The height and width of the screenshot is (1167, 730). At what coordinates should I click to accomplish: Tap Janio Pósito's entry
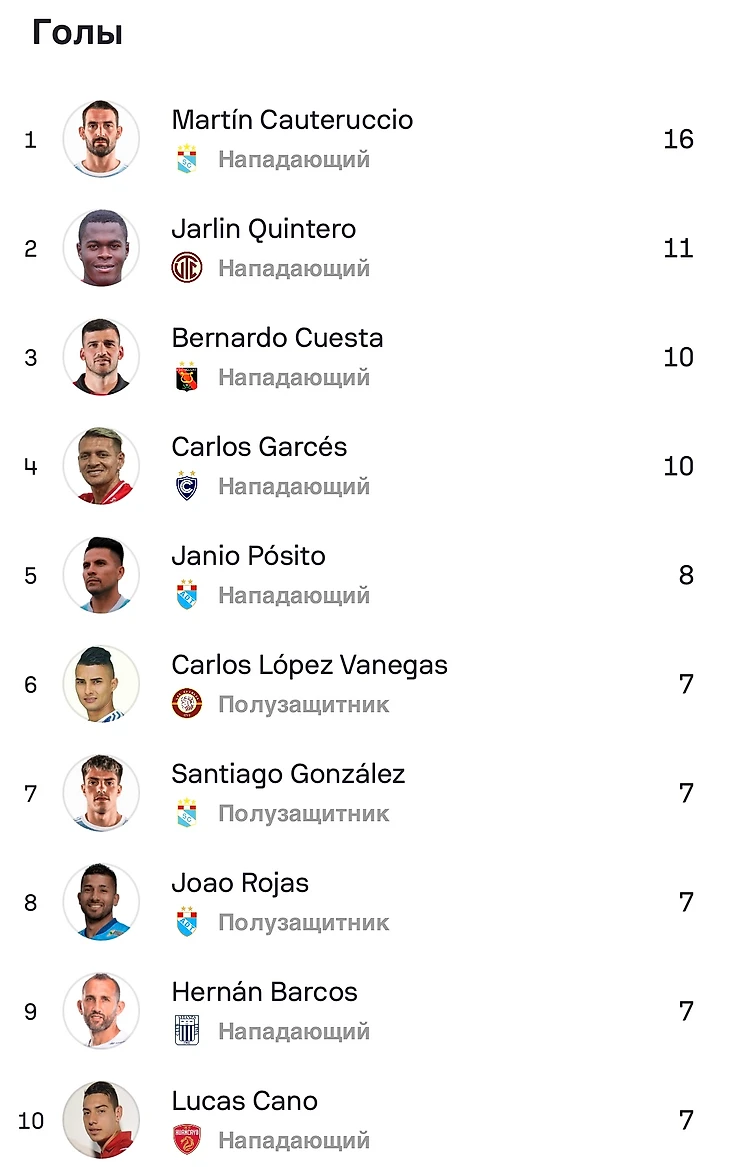pos(248,557)
